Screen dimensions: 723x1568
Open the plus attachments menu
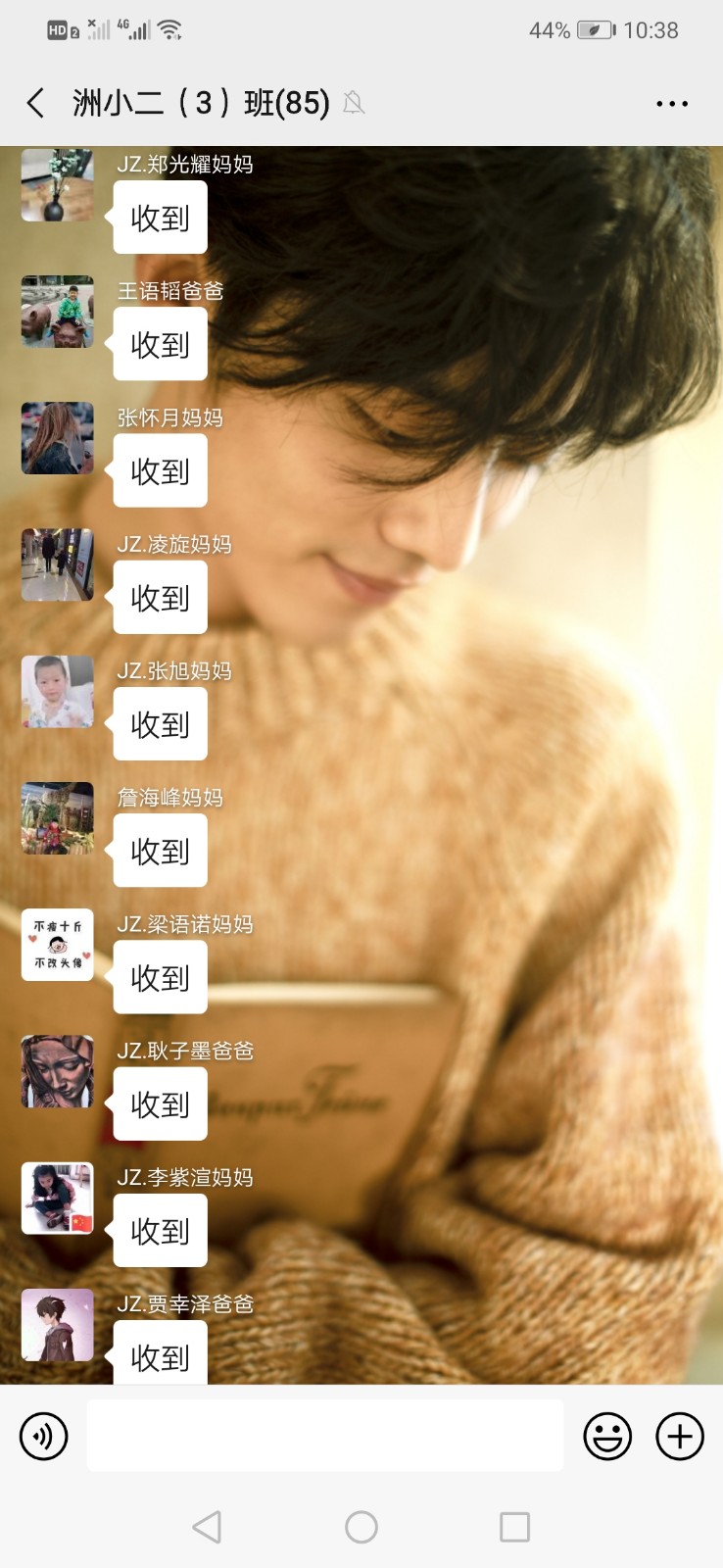click(680, 1437)
